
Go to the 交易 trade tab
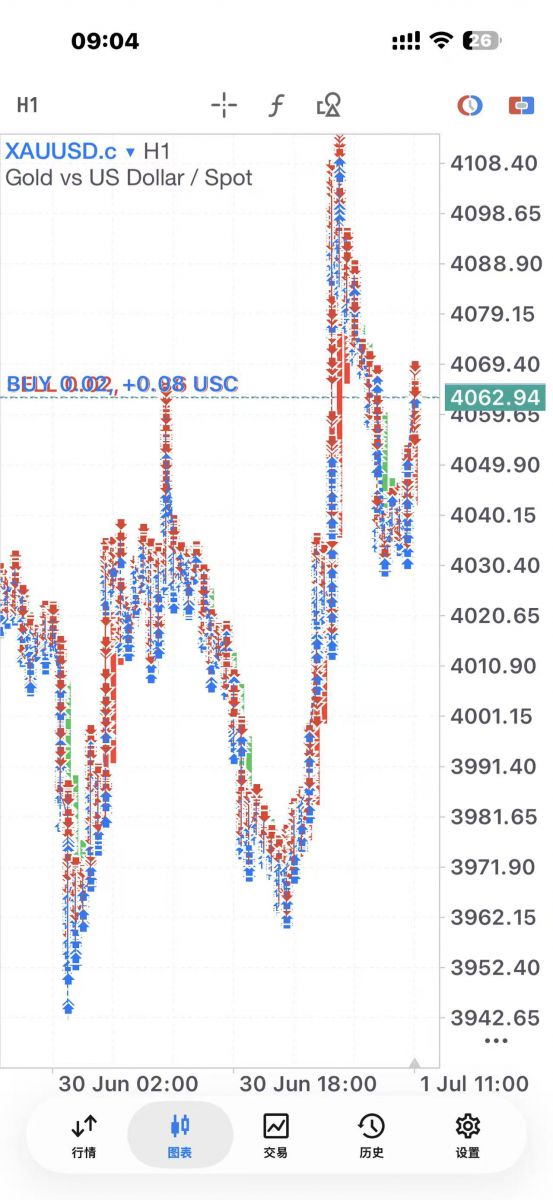pyautogui.click(x=276, y=1136)
